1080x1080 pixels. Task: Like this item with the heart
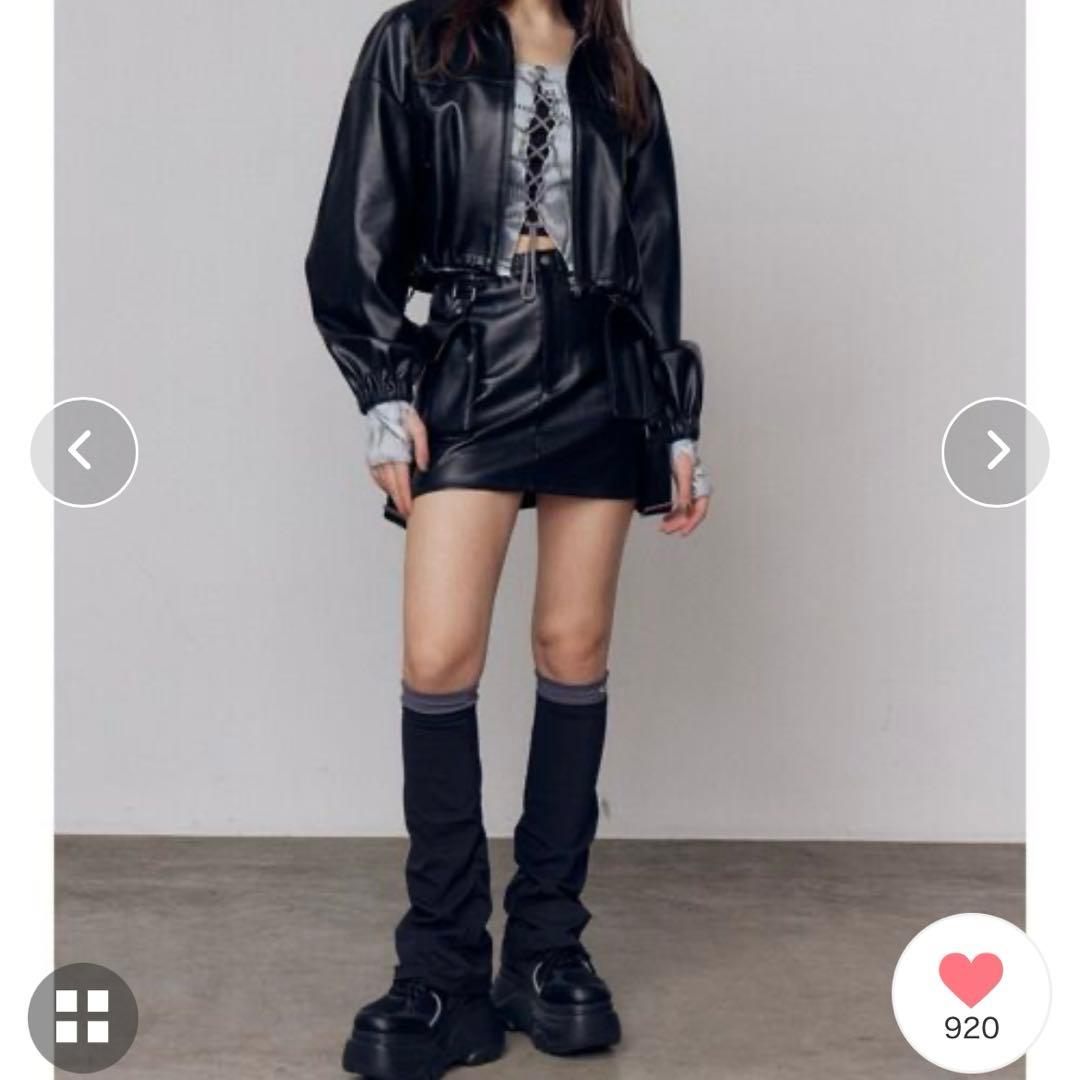pos(970,980)
